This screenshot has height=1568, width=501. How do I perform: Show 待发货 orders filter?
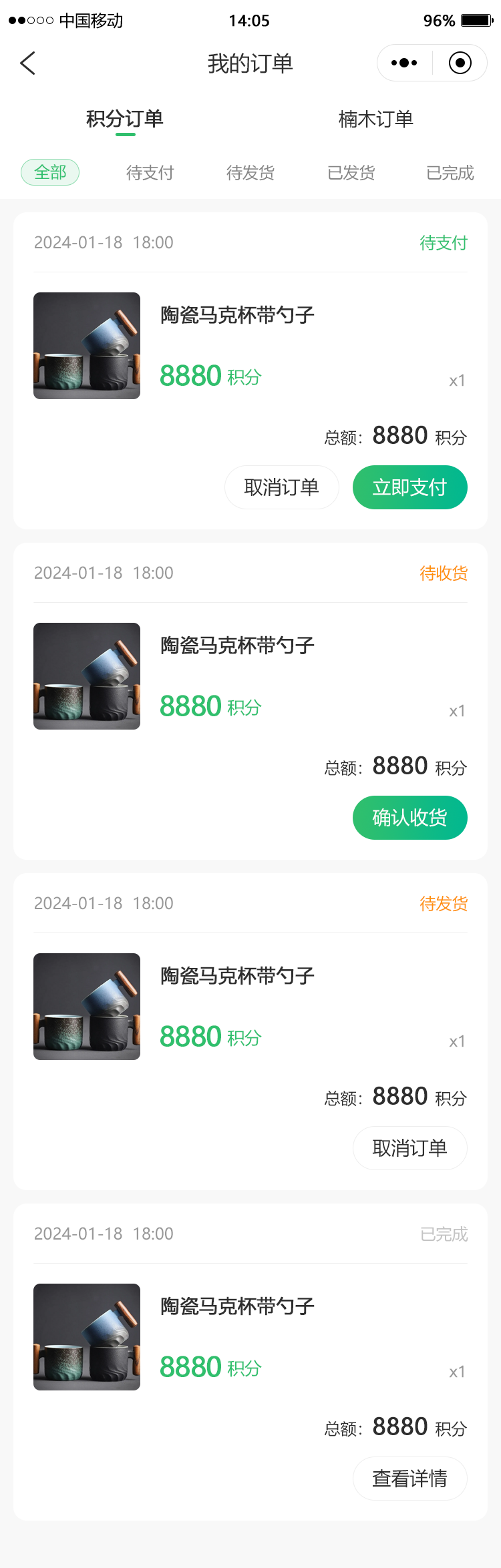[x=251, y=173]
